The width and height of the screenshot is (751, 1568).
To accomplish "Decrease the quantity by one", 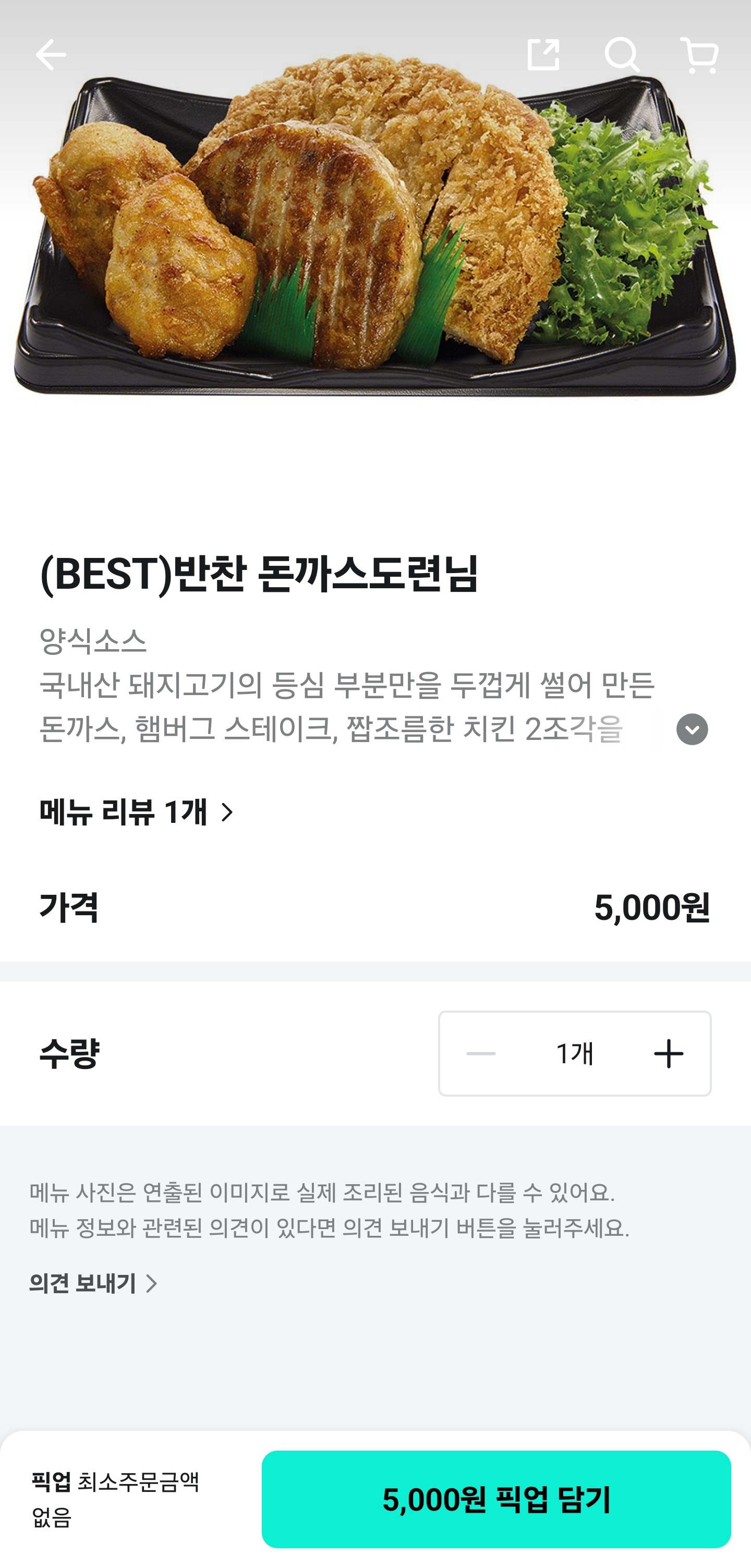I will pos(481,1054).
